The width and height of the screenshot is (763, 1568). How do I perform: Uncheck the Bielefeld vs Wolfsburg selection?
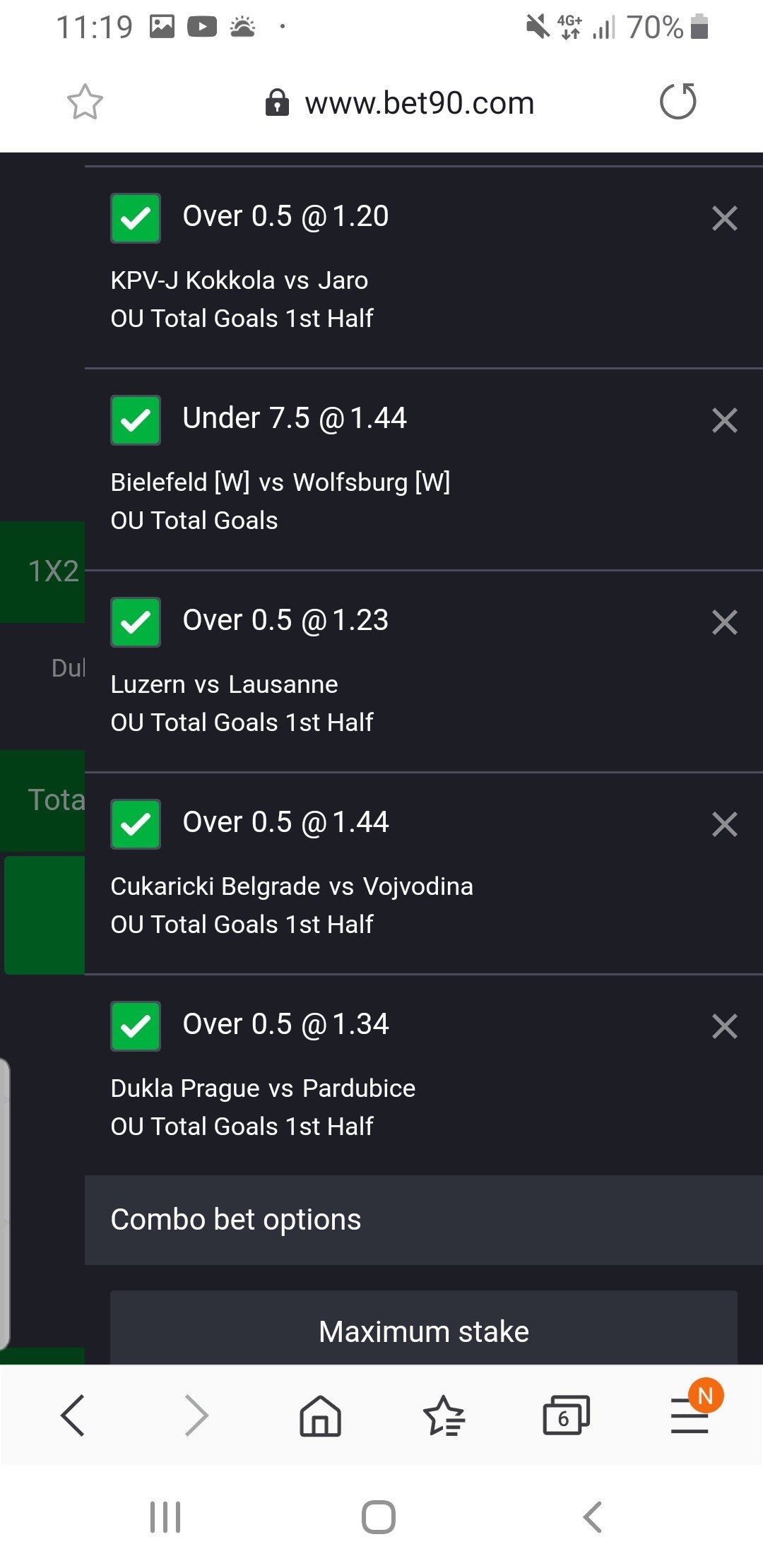(x=136, y=420)
